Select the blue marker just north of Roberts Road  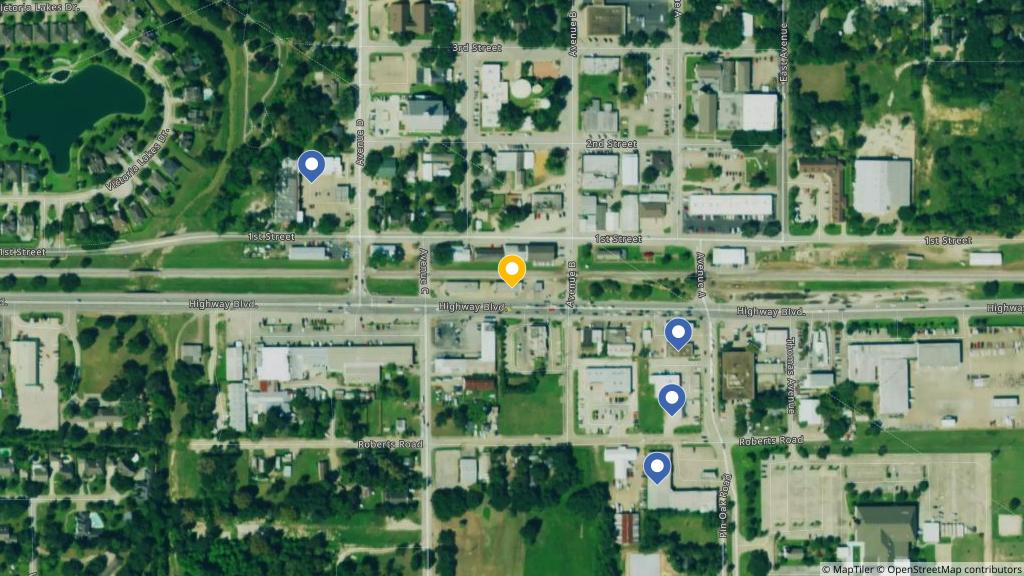[671, 399]
